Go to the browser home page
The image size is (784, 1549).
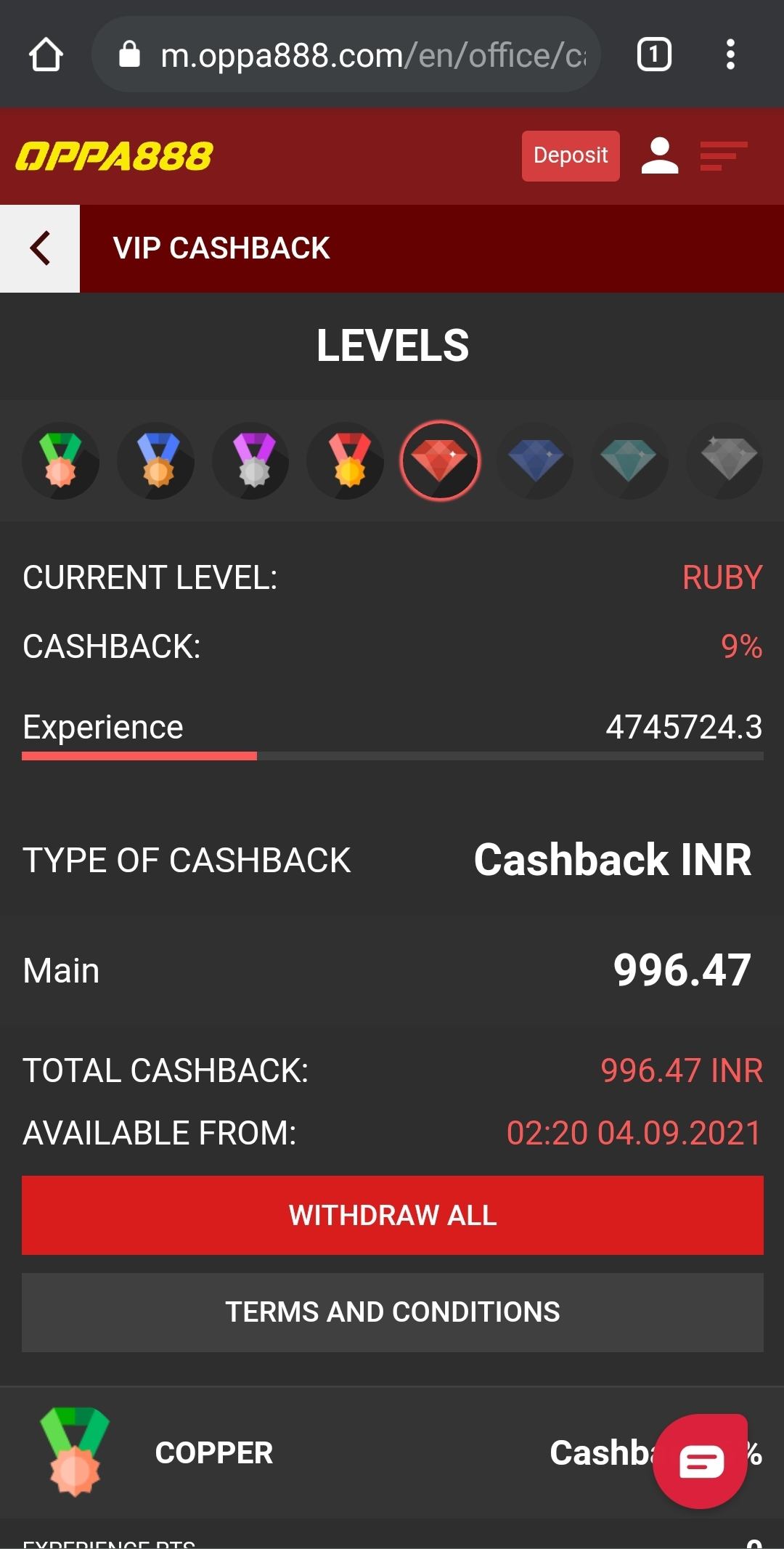point(46,55)
